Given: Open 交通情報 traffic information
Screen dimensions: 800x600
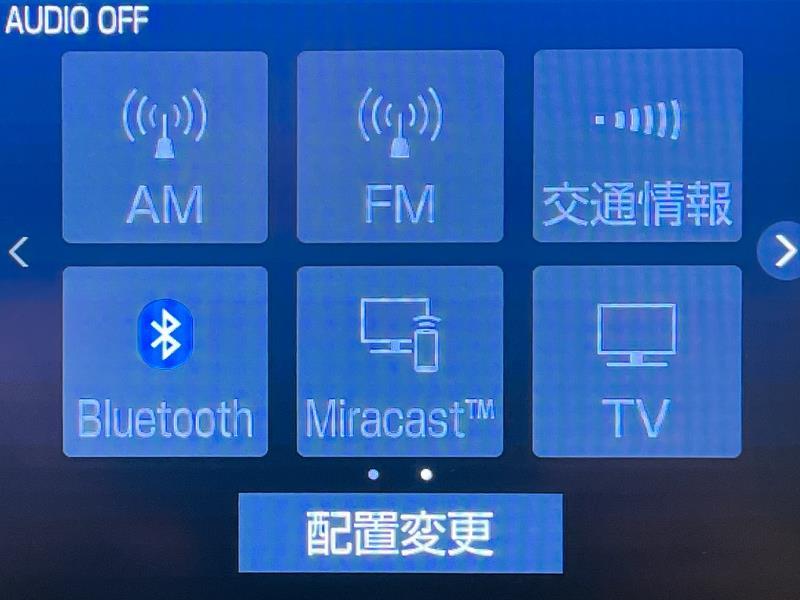Looking at the screenshot, I should pyautogui.click(x=637, y=148).
